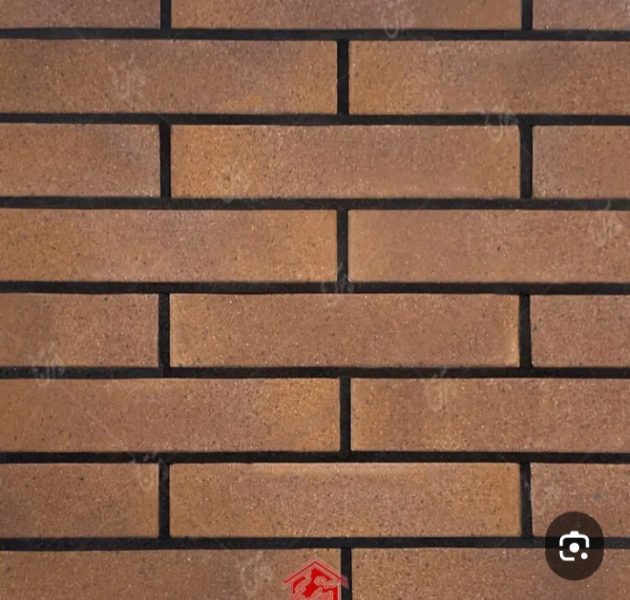Tap the visual search lens icon
The width and height of the screenshot is (630, 600).
(574, 547)
